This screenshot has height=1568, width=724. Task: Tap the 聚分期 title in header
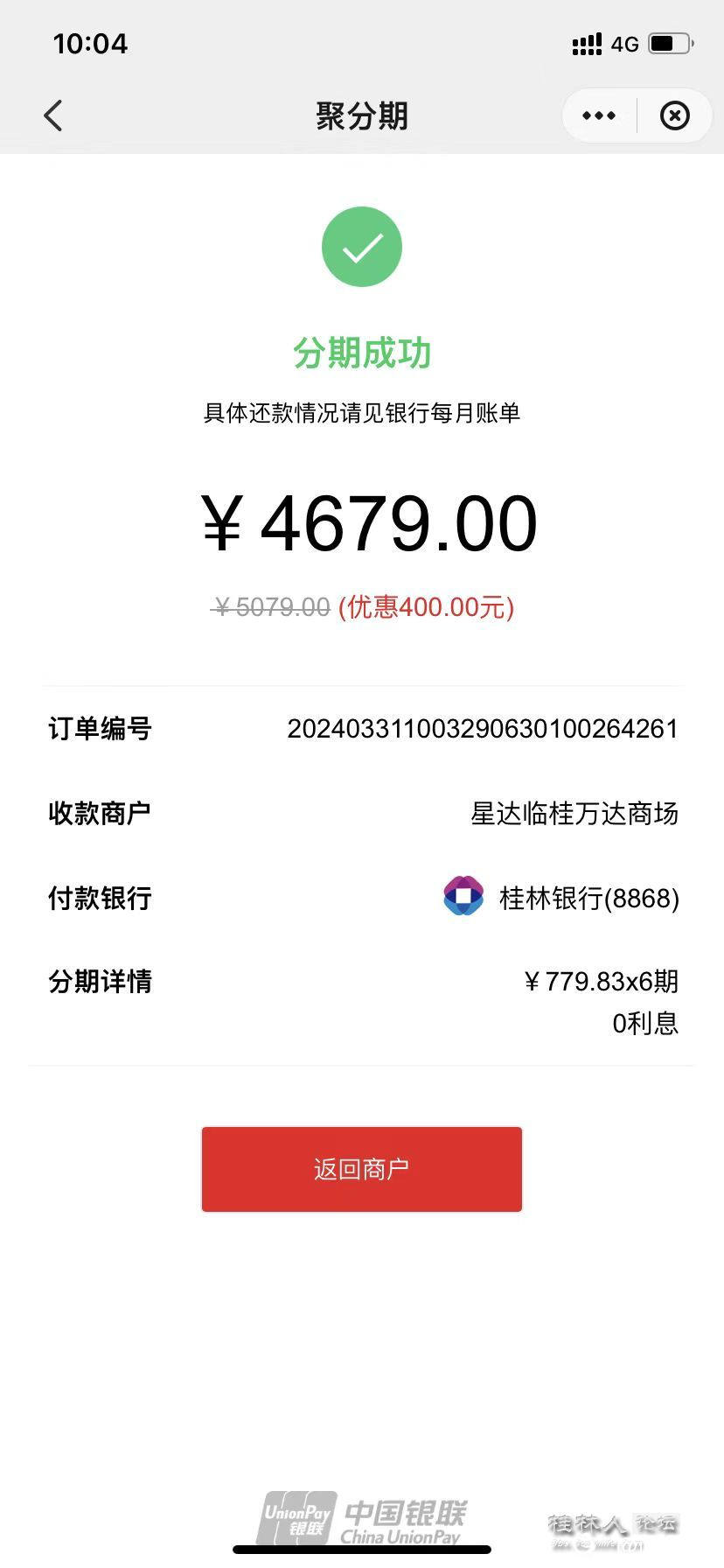click(362, 115)
